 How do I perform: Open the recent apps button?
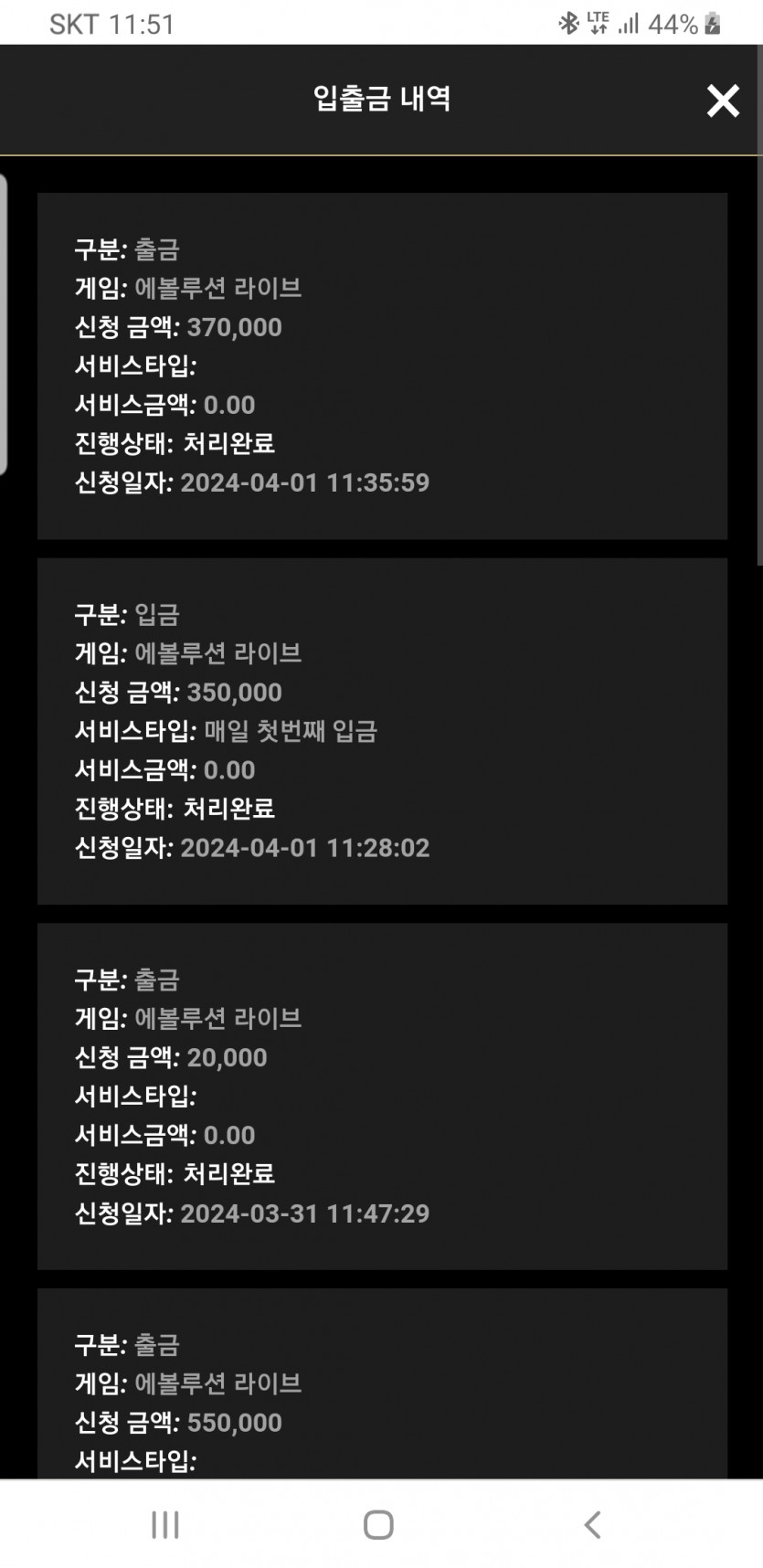point(165,1524)
